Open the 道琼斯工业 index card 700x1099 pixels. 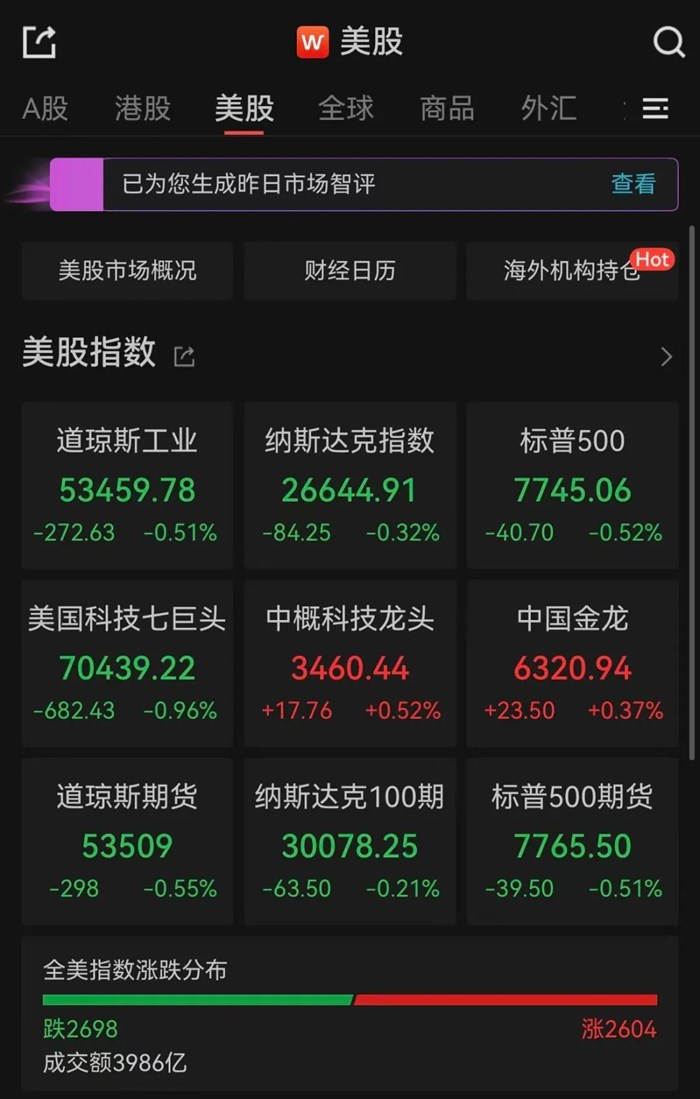pos(128,485)
